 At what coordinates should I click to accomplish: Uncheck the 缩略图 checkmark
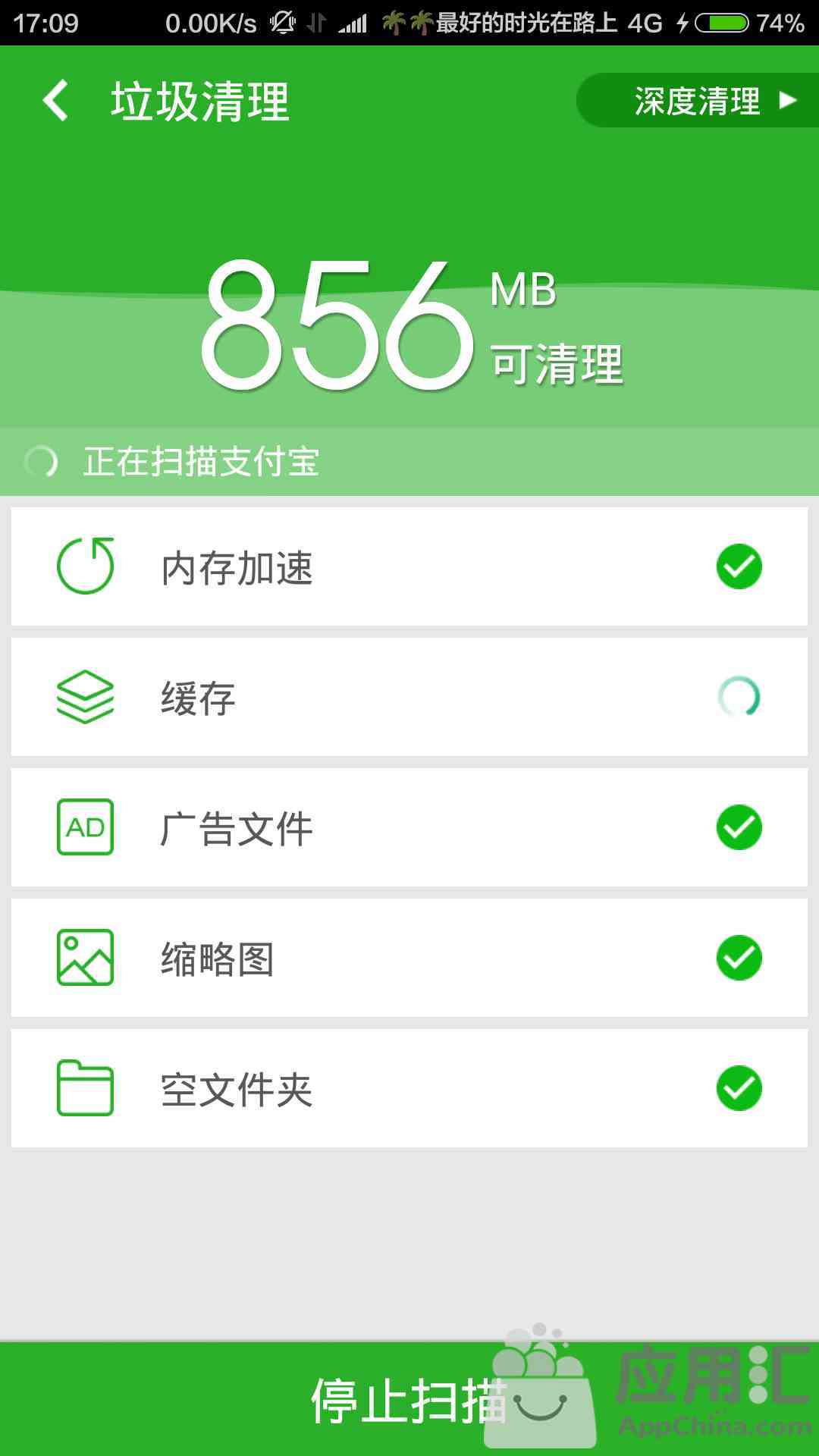click(739, 958)
